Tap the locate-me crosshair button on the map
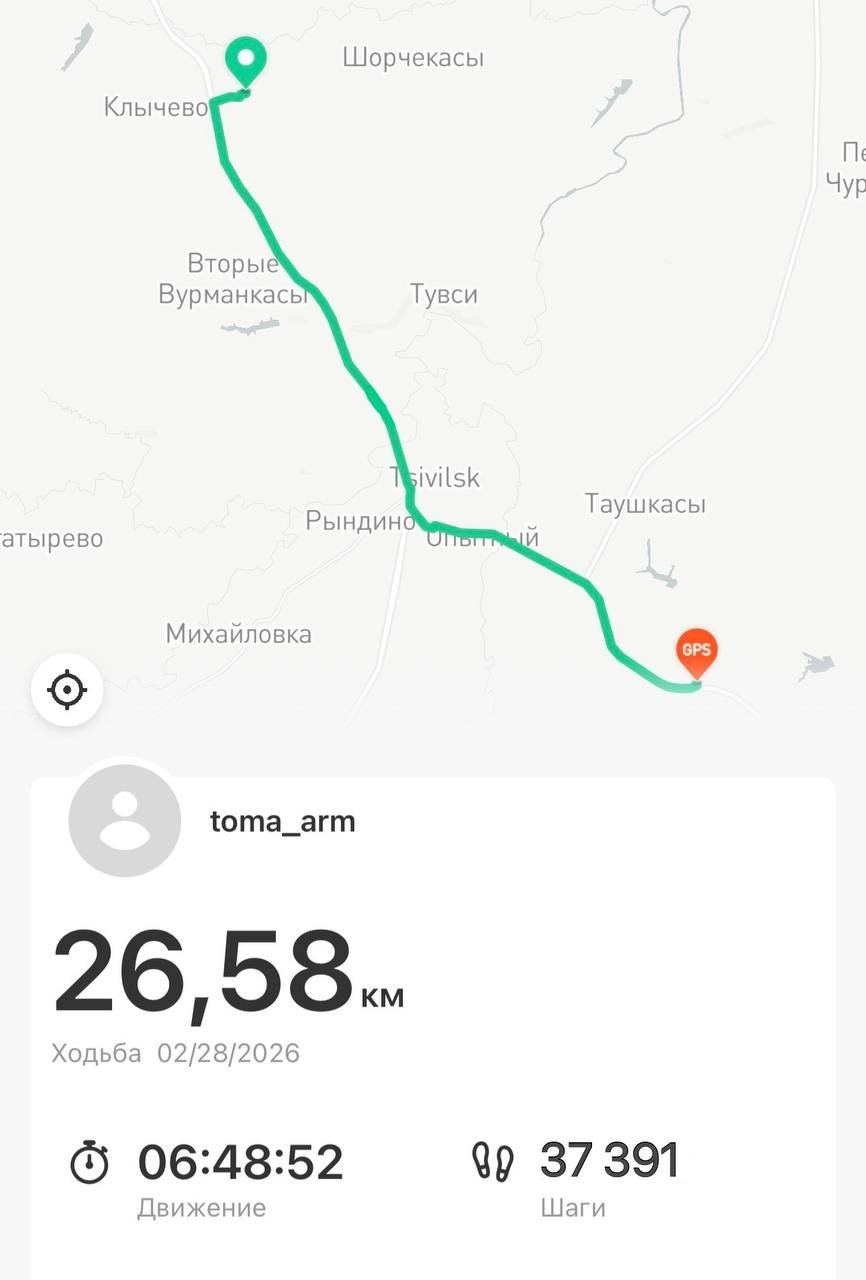 [66, 689]
